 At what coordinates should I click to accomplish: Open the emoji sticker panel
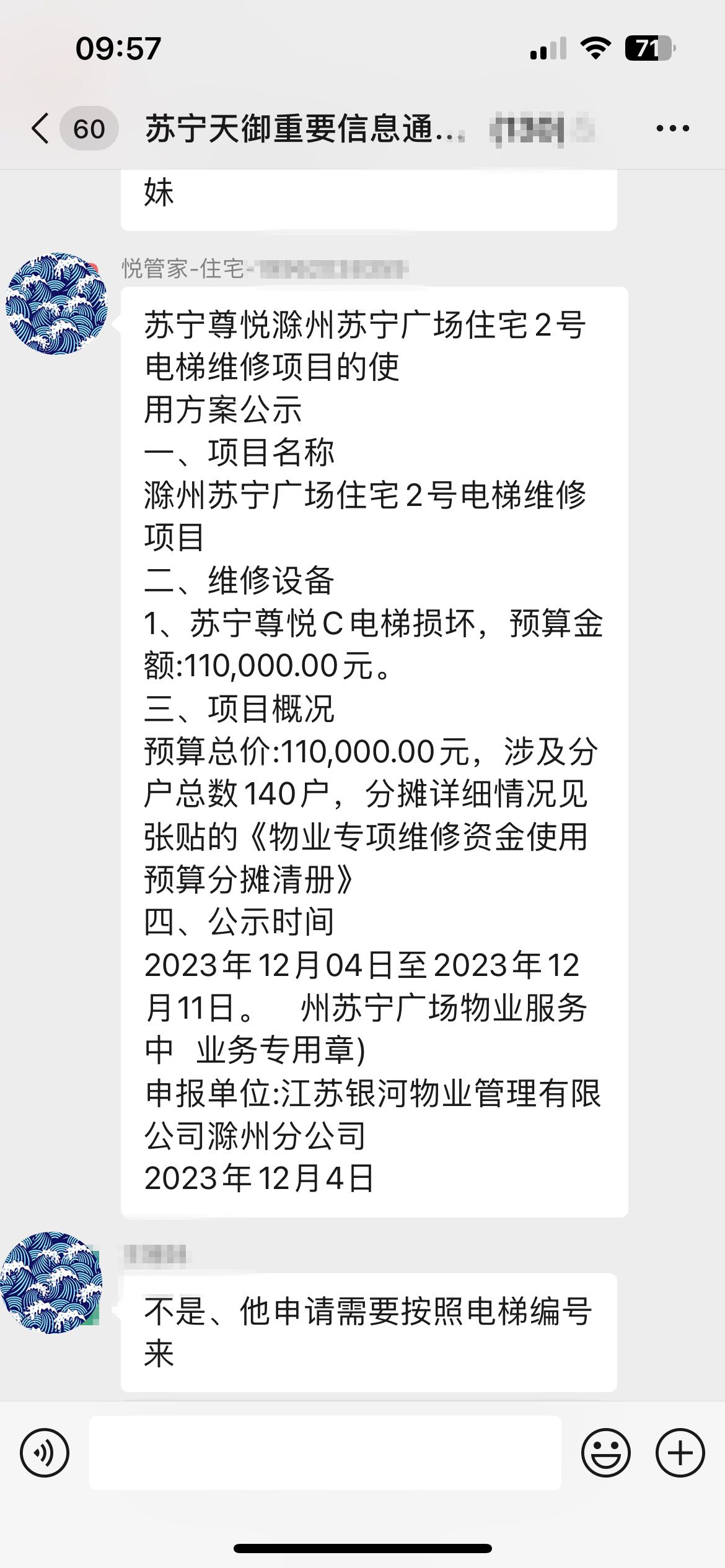click(x=605, y=1453)
